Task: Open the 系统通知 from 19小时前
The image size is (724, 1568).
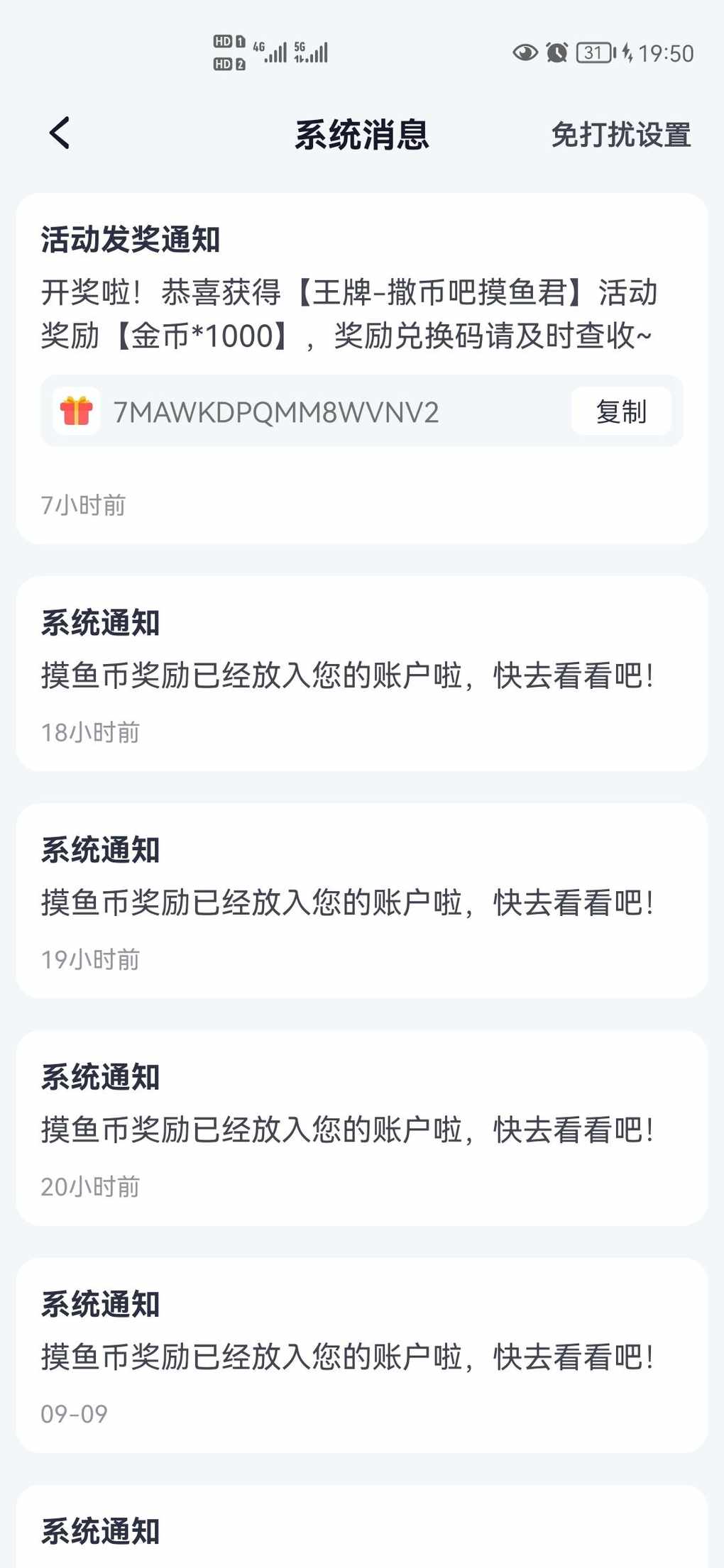Action: pyautogui.click(x=362, y=901)
